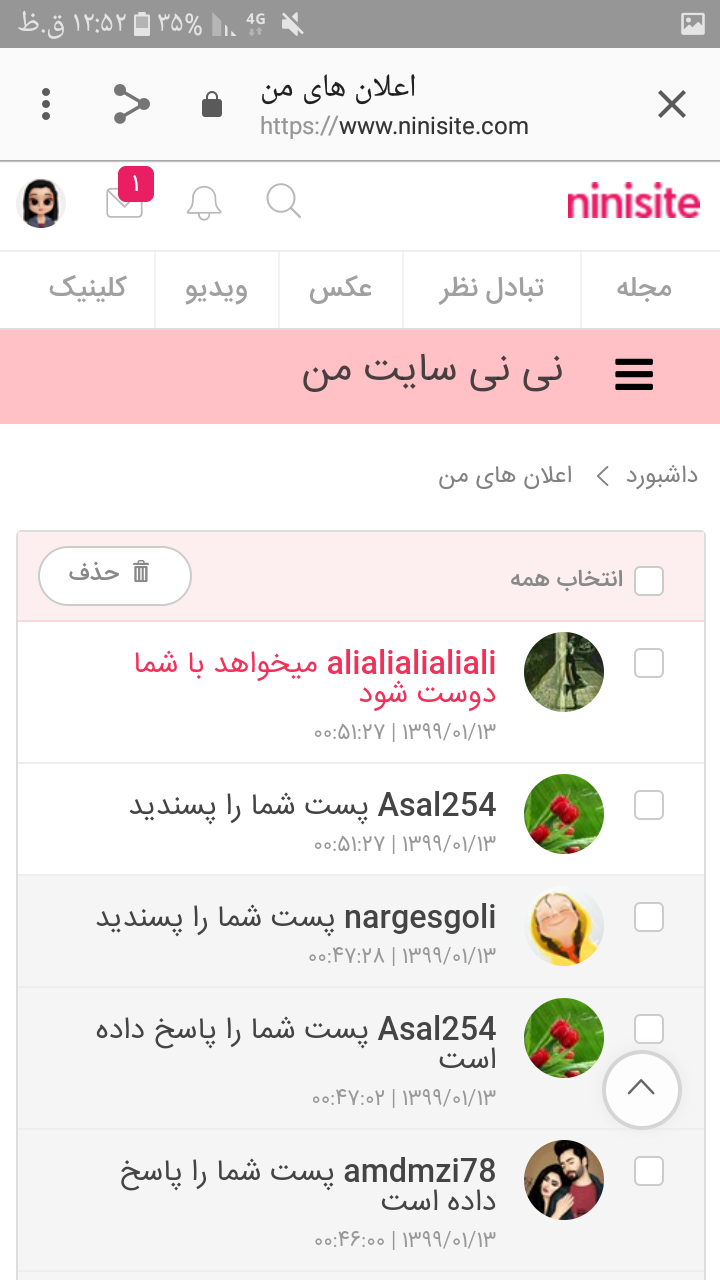
Task: Select the alialialialiali friend request checkbox
Action: (649, 663)
